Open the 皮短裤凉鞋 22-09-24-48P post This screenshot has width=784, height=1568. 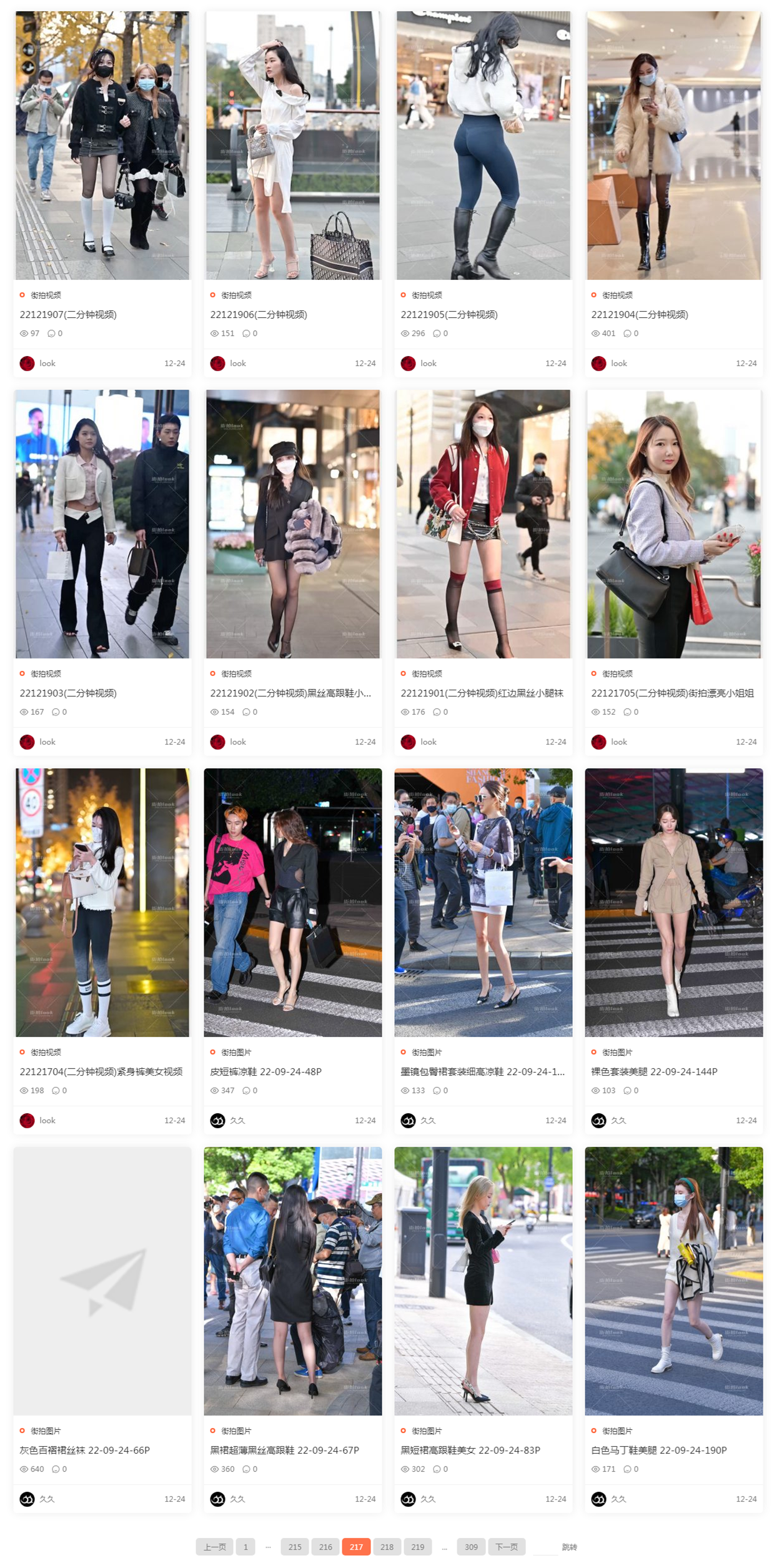tap(265, 1071)
